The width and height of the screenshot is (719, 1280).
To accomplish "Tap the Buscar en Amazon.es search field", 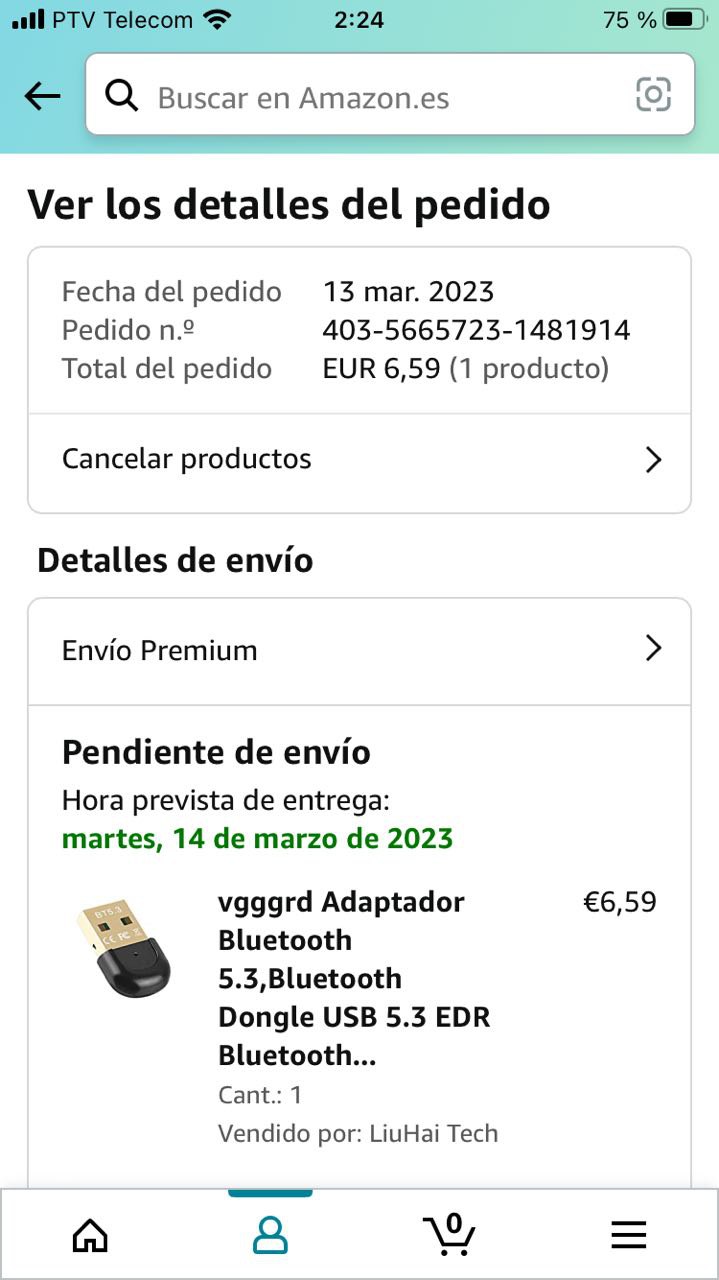I will pyautogui.click(x=370, y=97).
